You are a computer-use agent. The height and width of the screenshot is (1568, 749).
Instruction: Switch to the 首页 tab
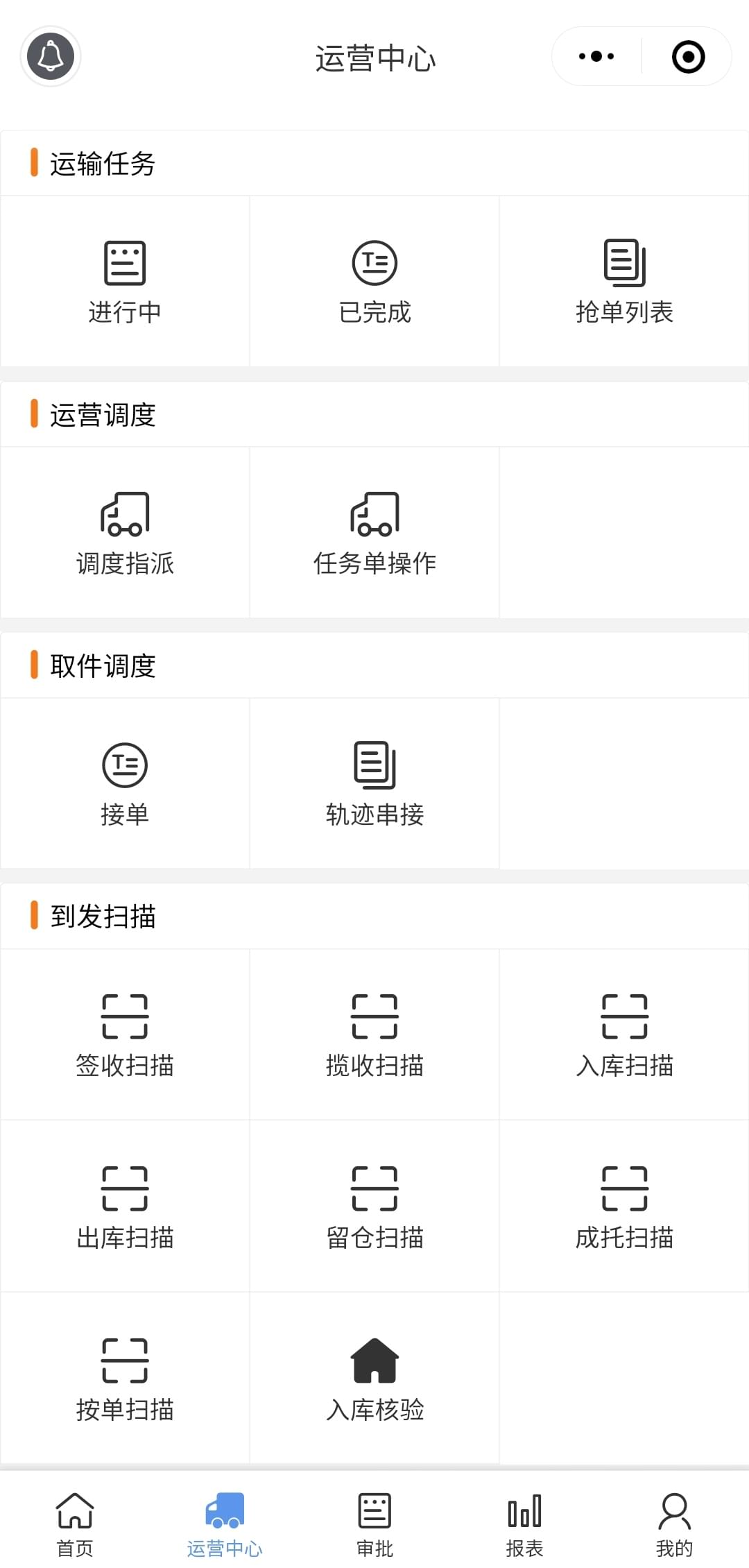click(75, 1524)
